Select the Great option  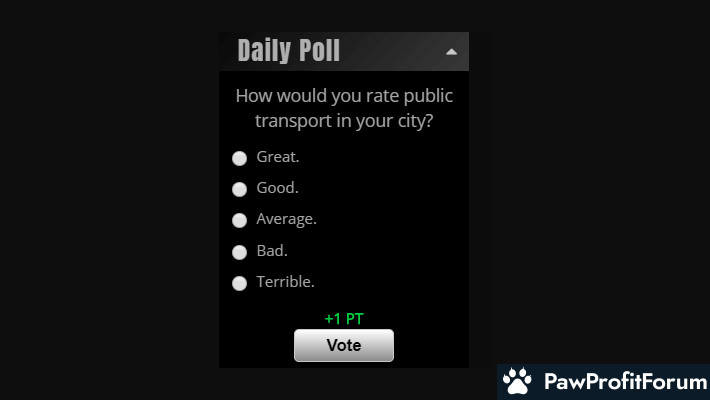coord(240,158)
